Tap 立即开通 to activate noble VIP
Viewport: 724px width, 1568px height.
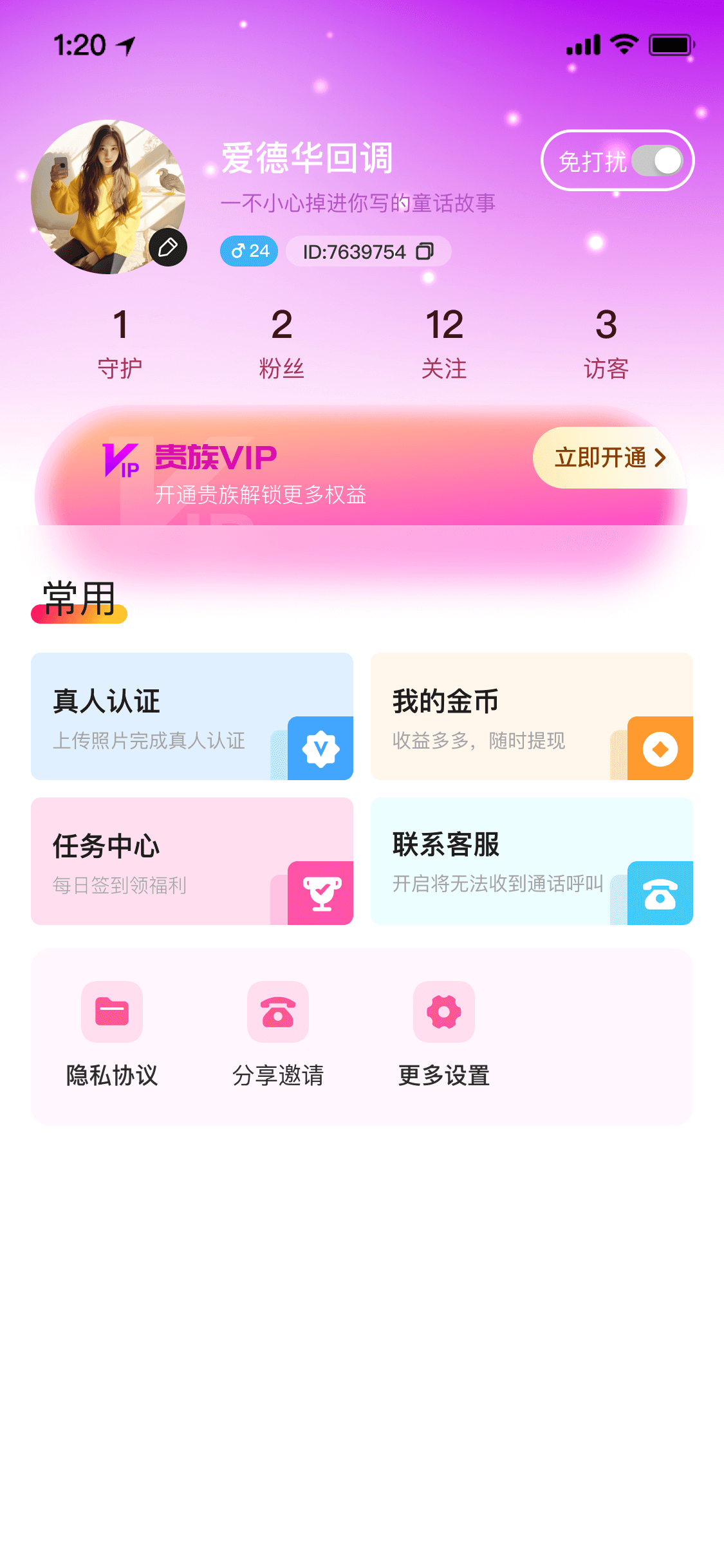pos(608,458)
